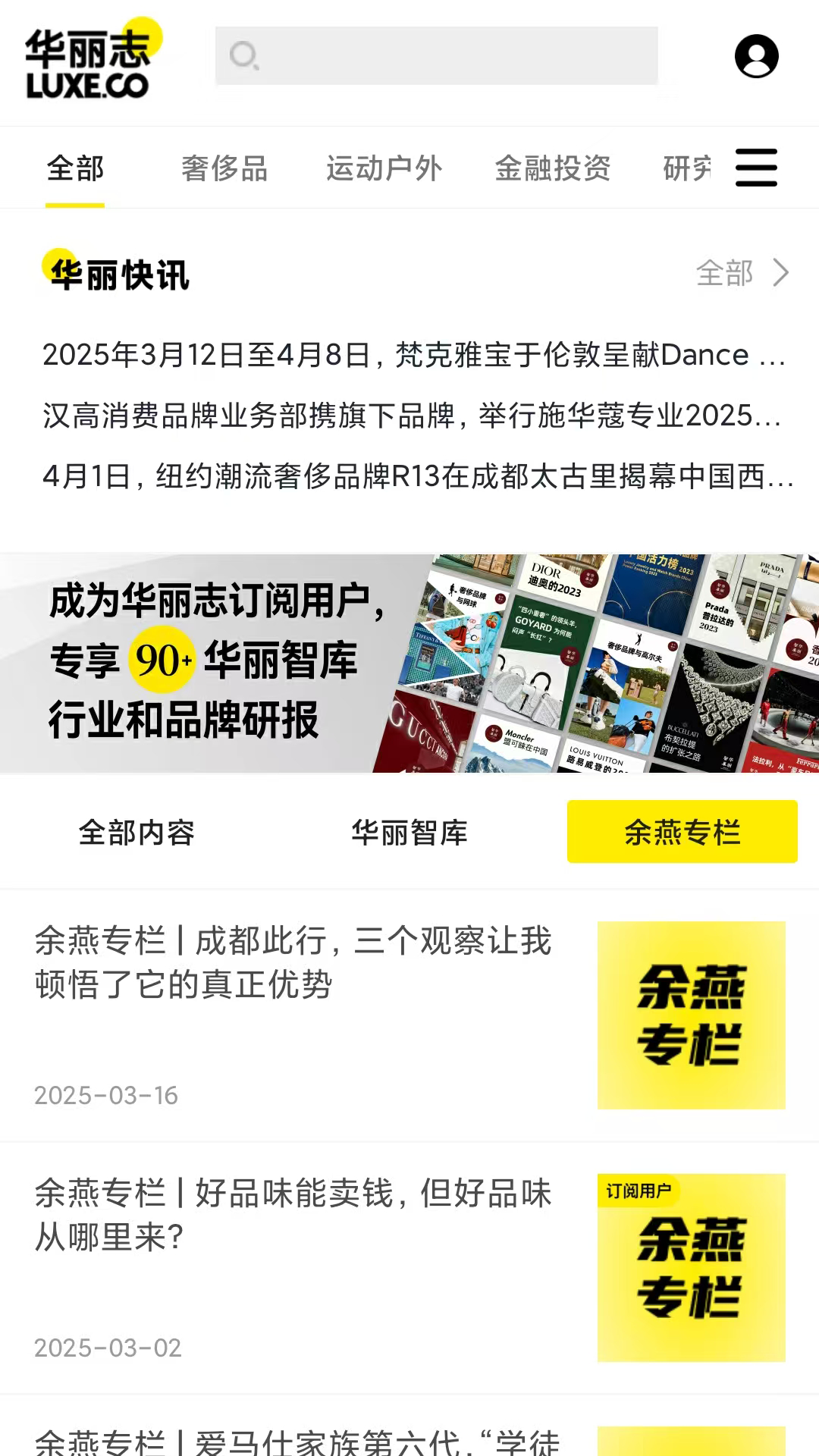Click the search magnifier icon

(244, 55)
